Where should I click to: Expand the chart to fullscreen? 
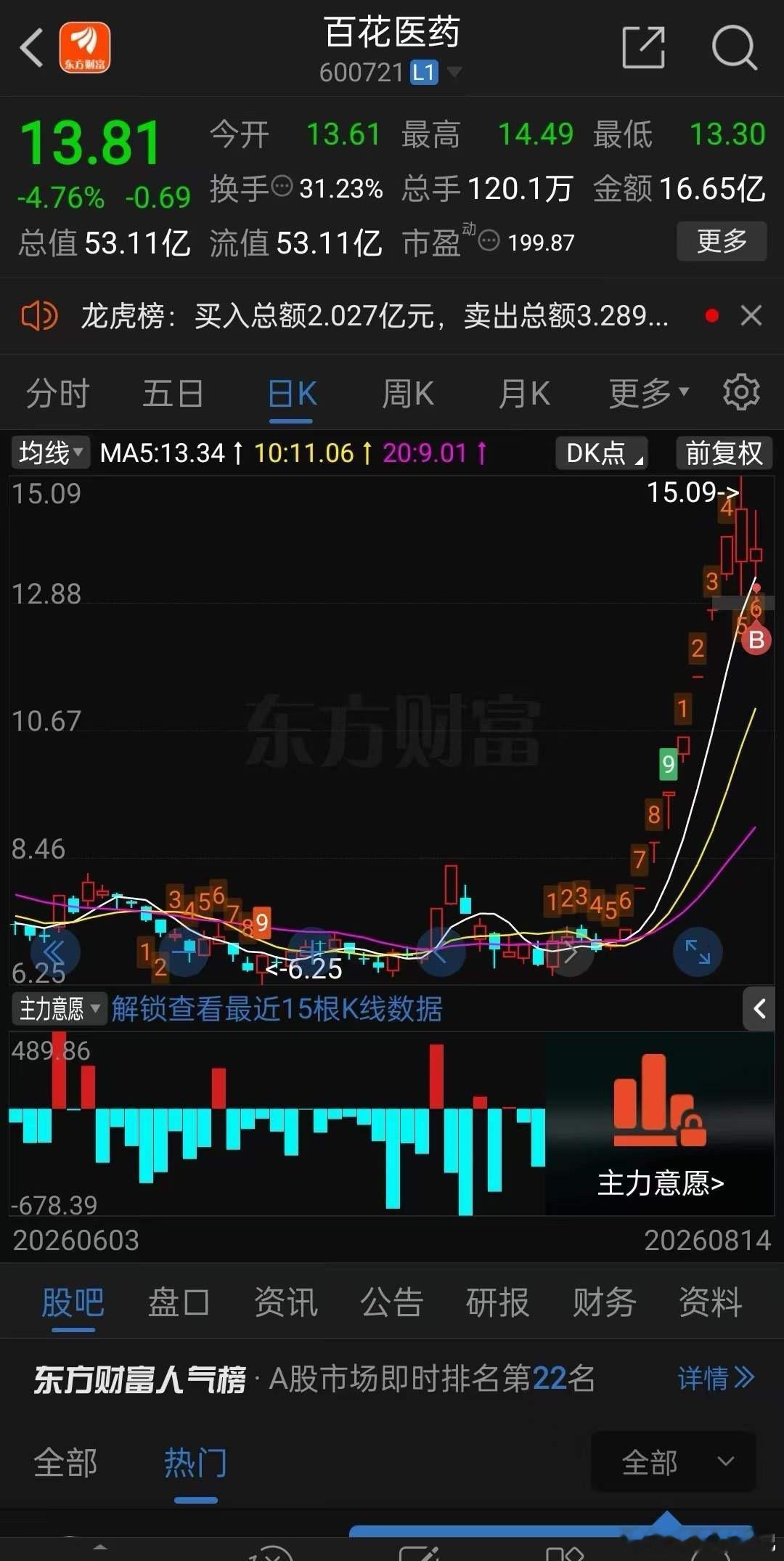(698, 952)
